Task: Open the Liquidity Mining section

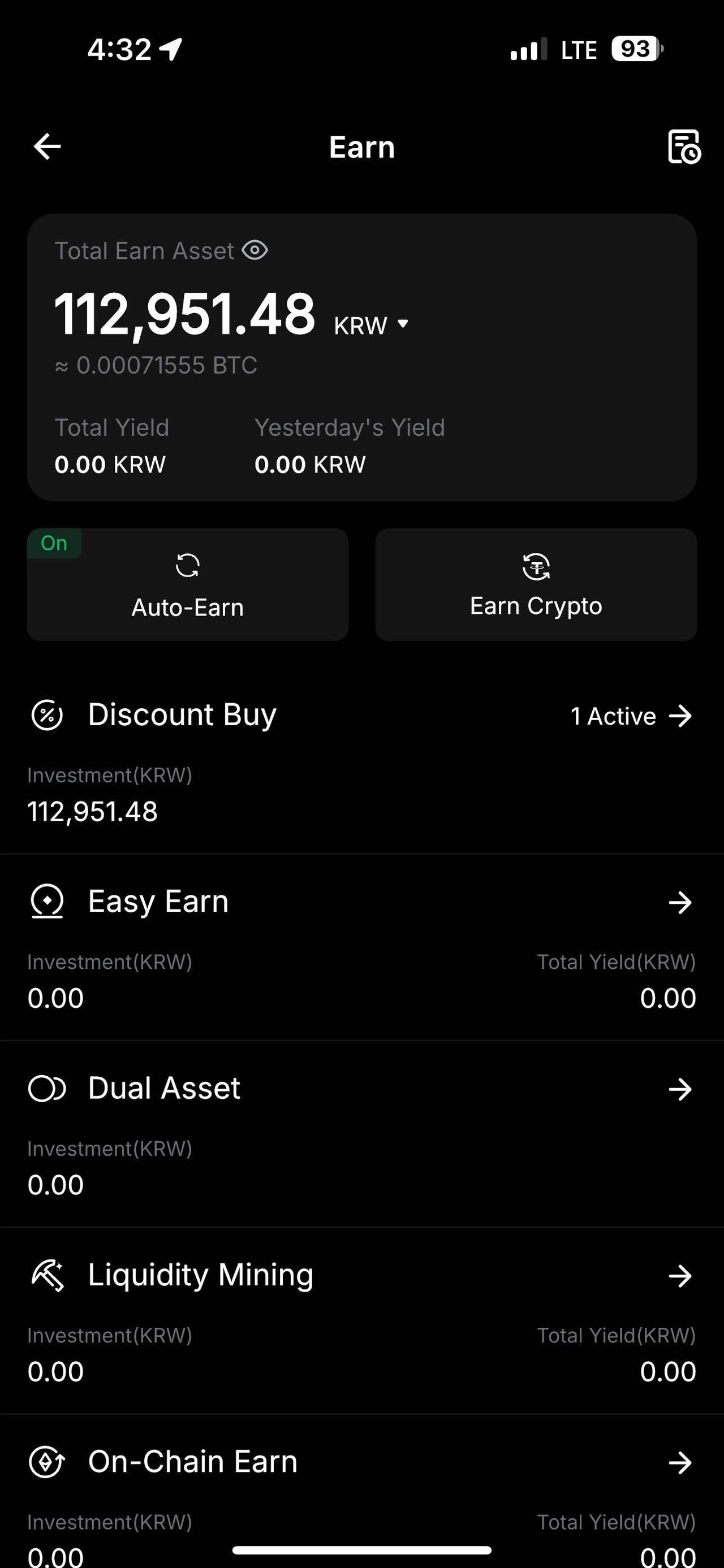Action: click(x=679, y=1276)
